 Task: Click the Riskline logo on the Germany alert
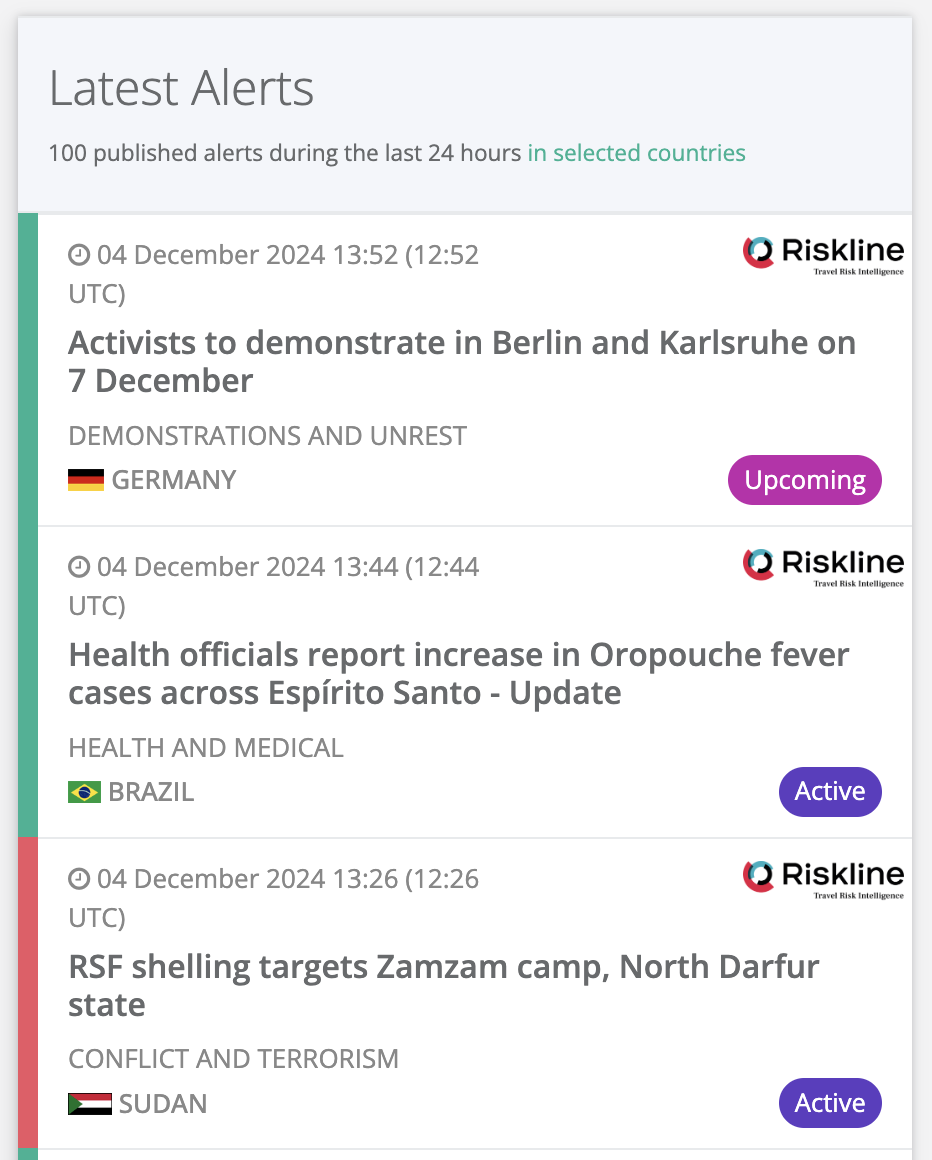823,253
